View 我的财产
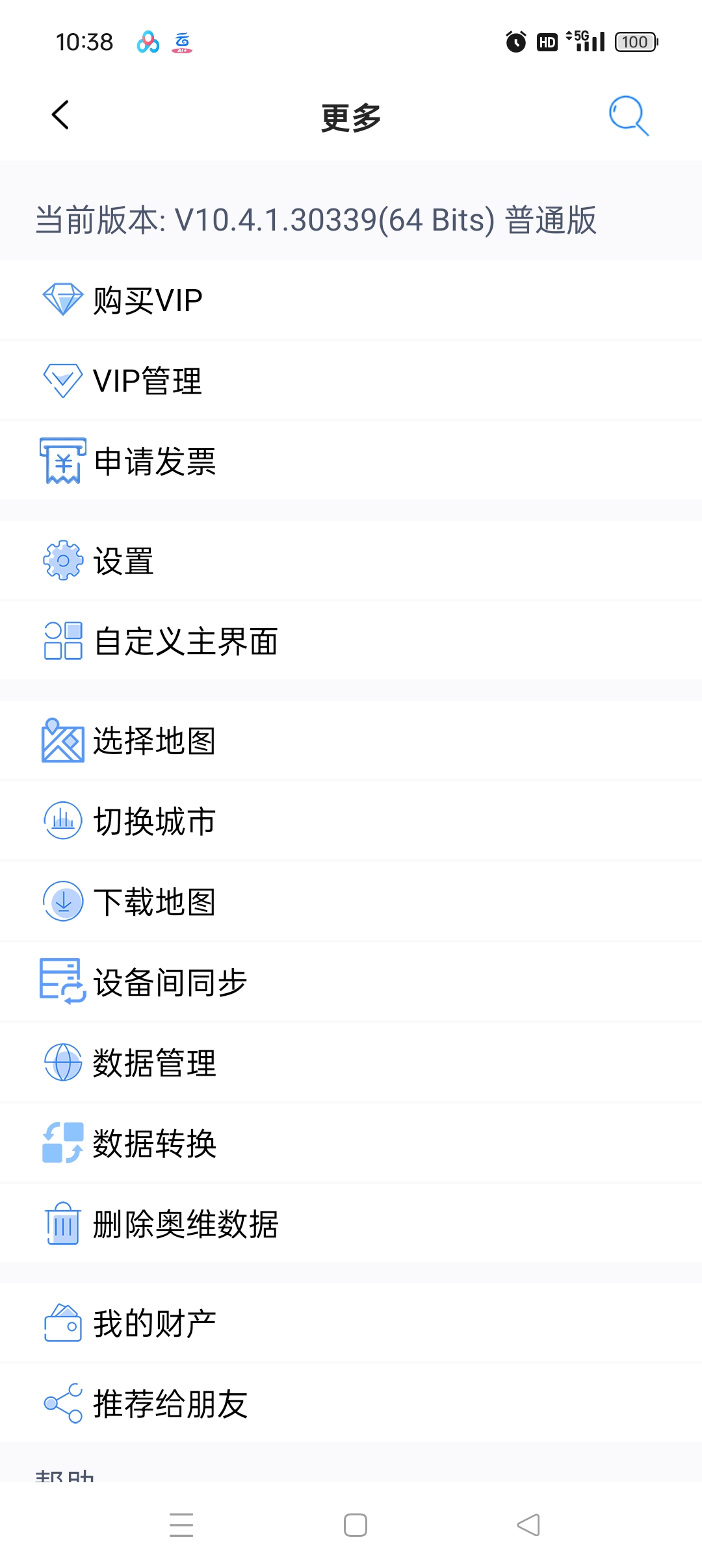The image size is (702, 1568). pyautogui.click(x=155, y=1323)
